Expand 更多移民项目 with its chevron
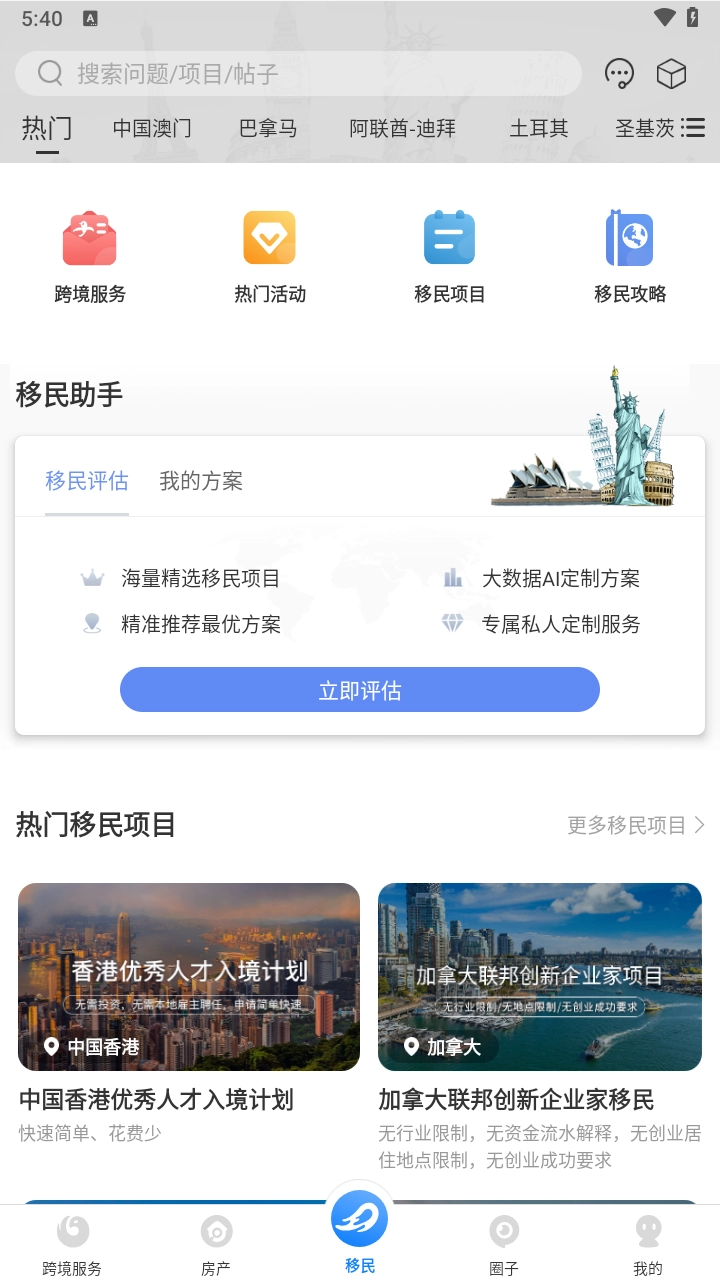Image resolution: width=720 pixels, height=1280 pixels. (x=636, y=825)
